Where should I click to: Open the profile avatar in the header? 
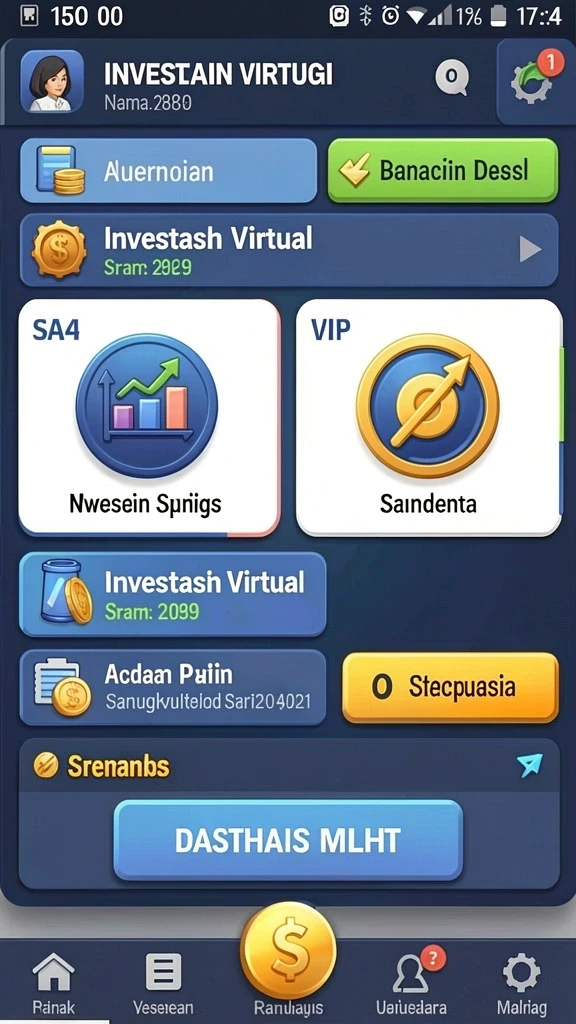click(x=52, y=82)
